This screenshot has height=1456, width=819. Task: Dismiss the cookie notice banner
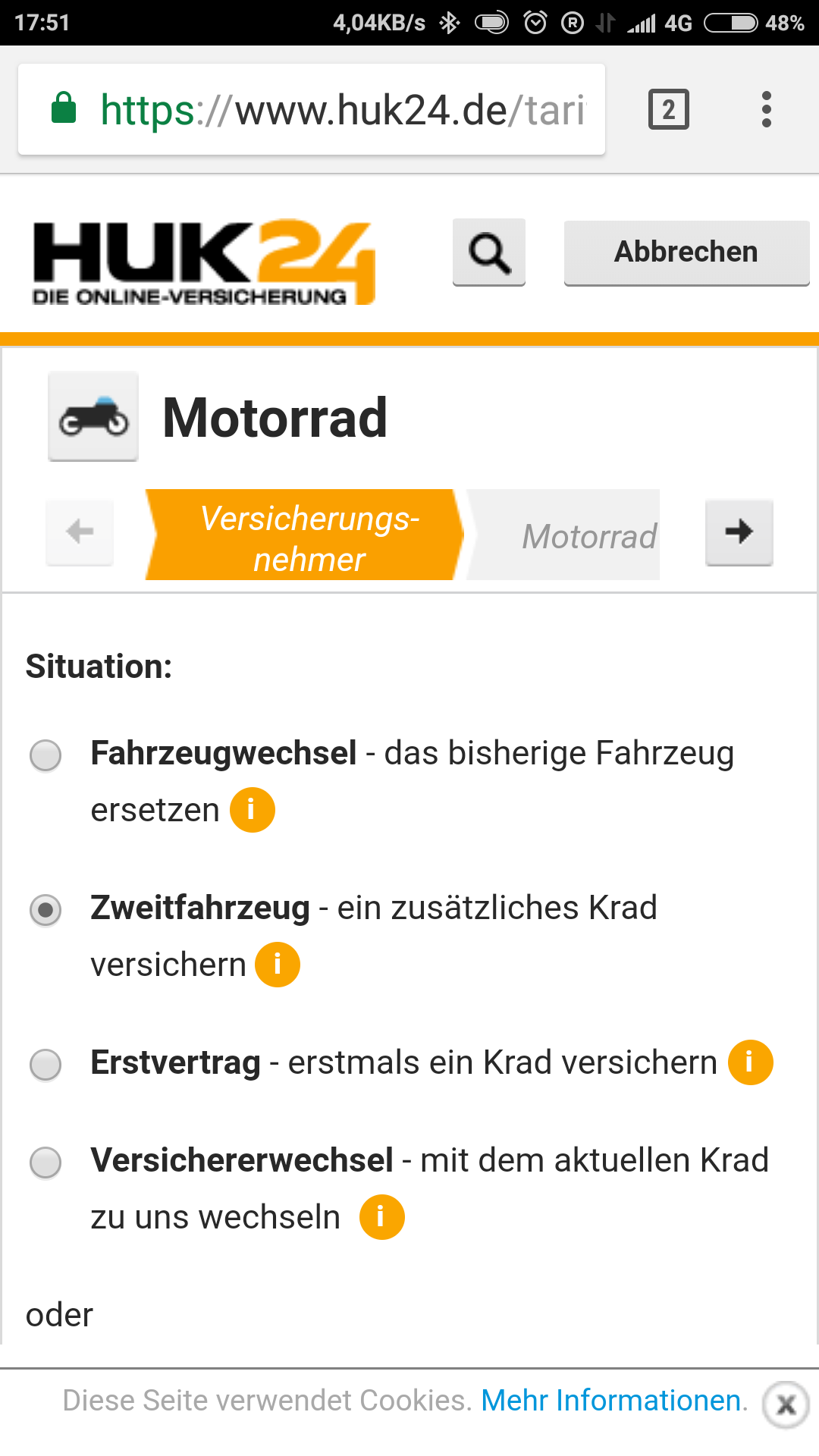coord(786,1404)
